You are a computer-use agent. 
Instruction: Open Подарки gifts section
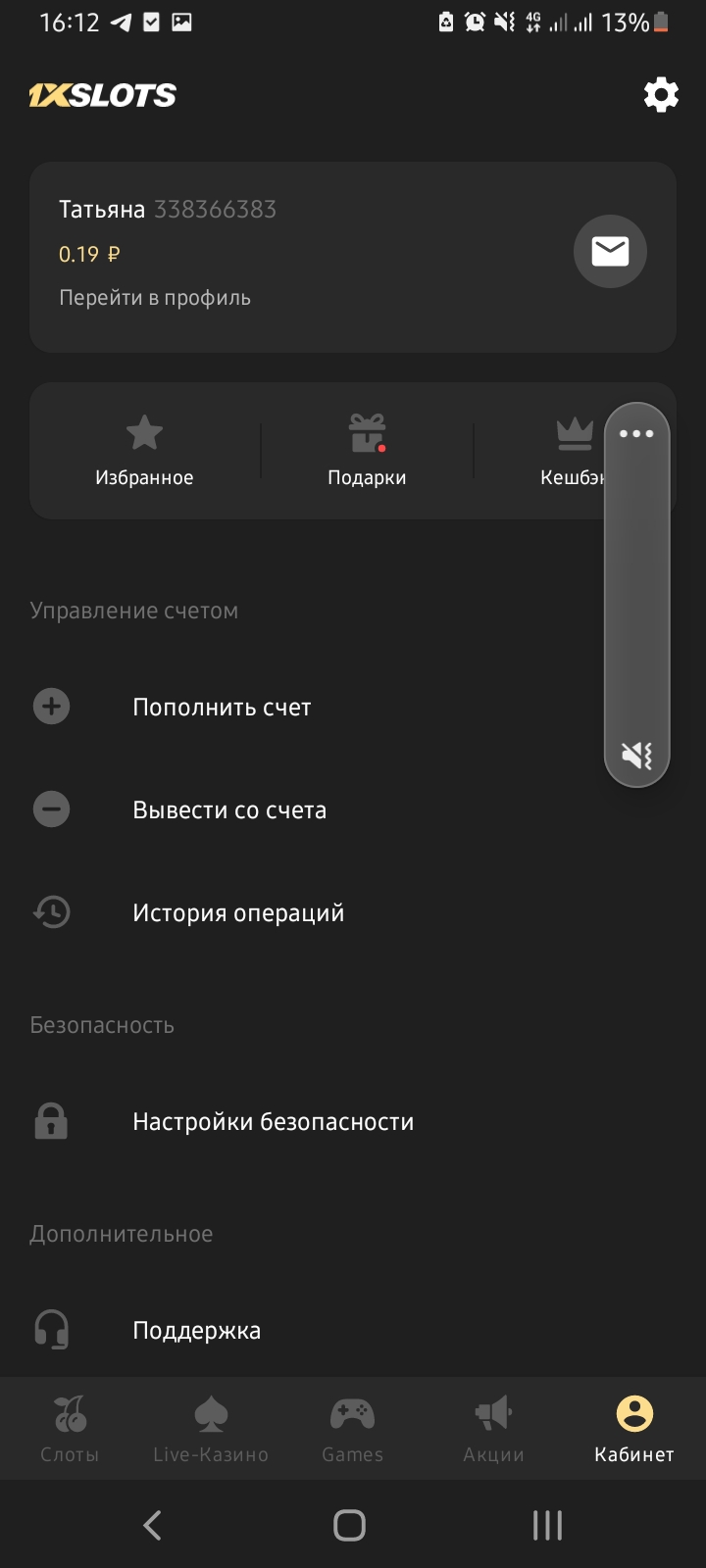coord(367,451)
